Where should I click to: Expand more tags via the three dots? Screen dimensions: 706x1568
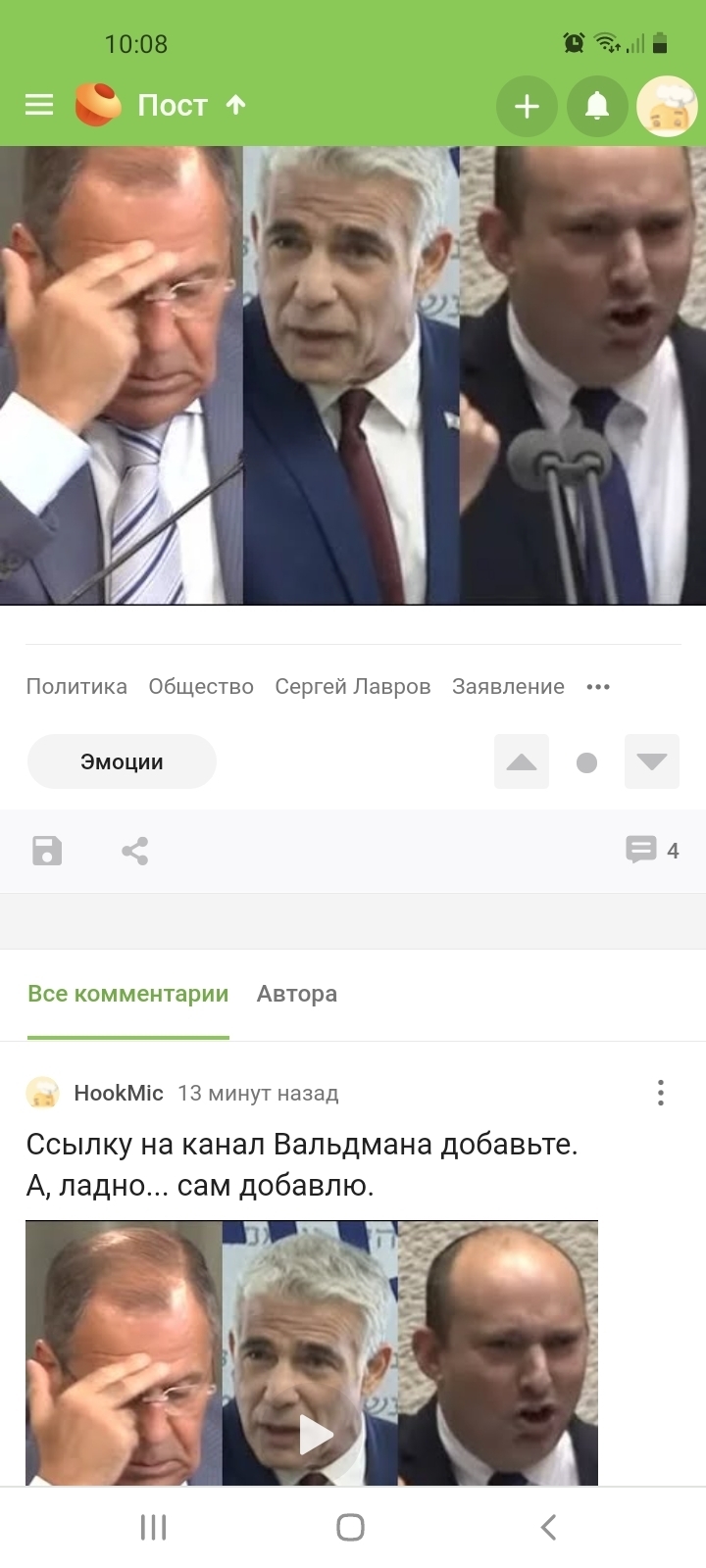pos(598,687)
